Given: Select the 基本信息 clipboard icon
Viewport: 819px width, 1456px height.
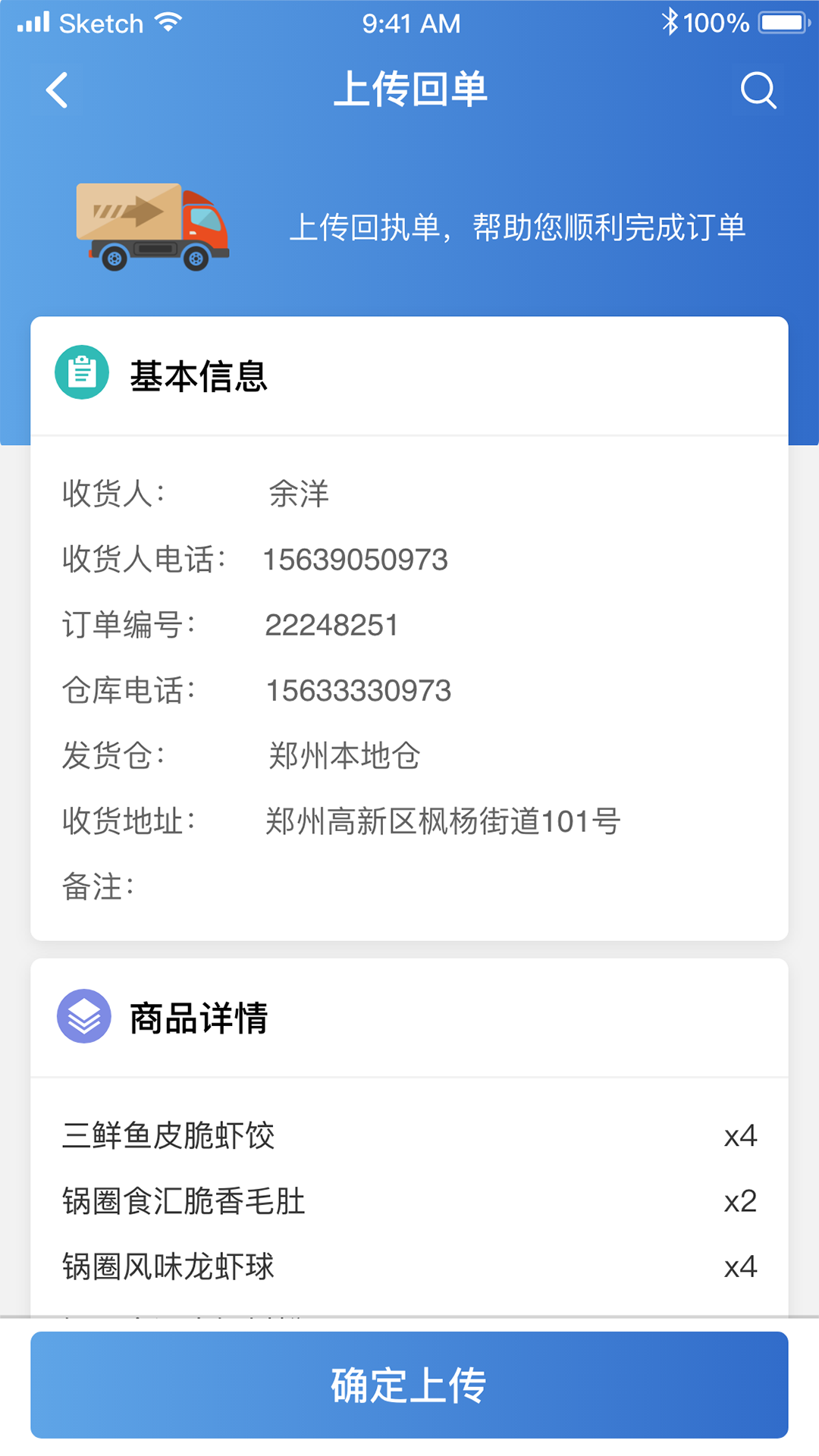Looking at the screenshot, I should [83, 373].
